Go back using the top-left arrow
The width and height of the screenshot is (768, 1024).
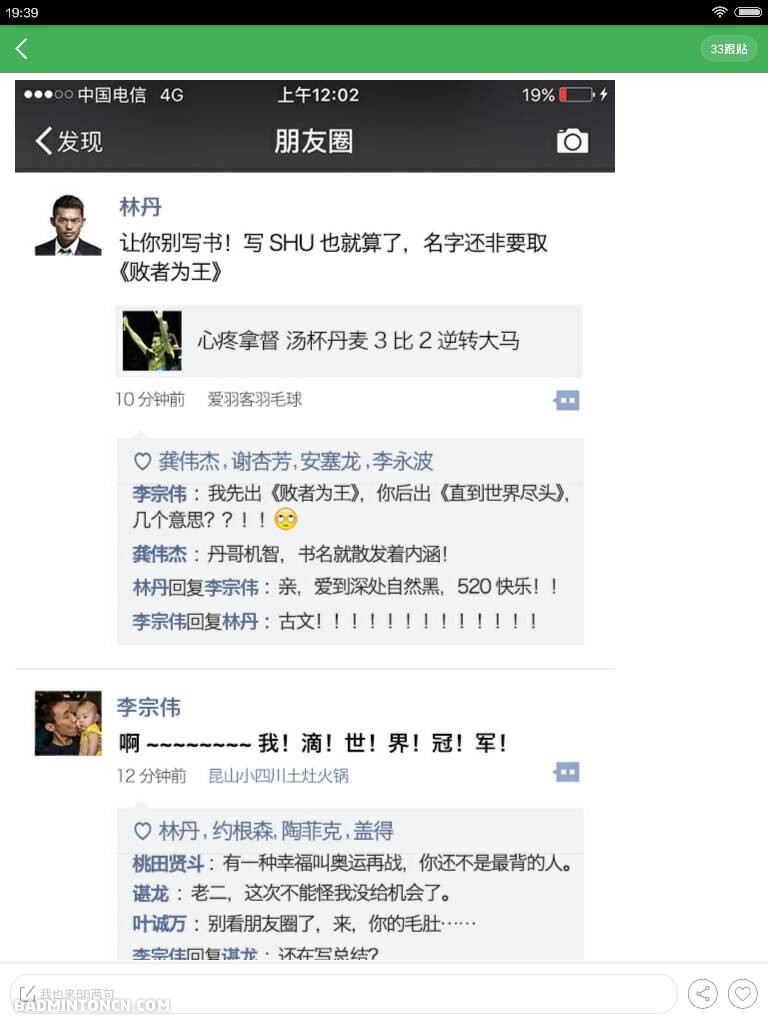22,49
